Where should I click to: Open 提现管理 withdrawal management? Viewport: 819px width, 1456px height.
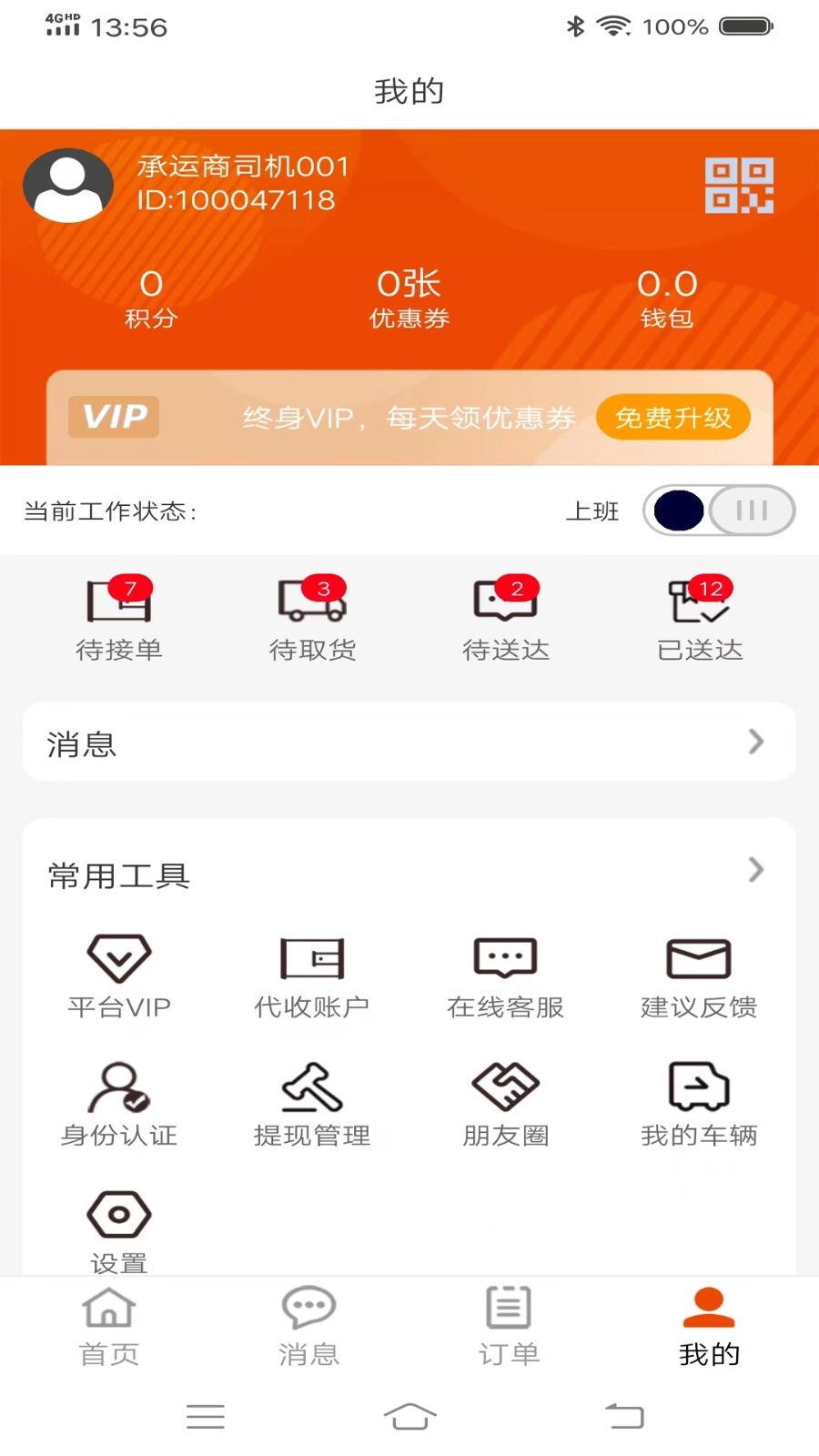[x=312, y=1103]
